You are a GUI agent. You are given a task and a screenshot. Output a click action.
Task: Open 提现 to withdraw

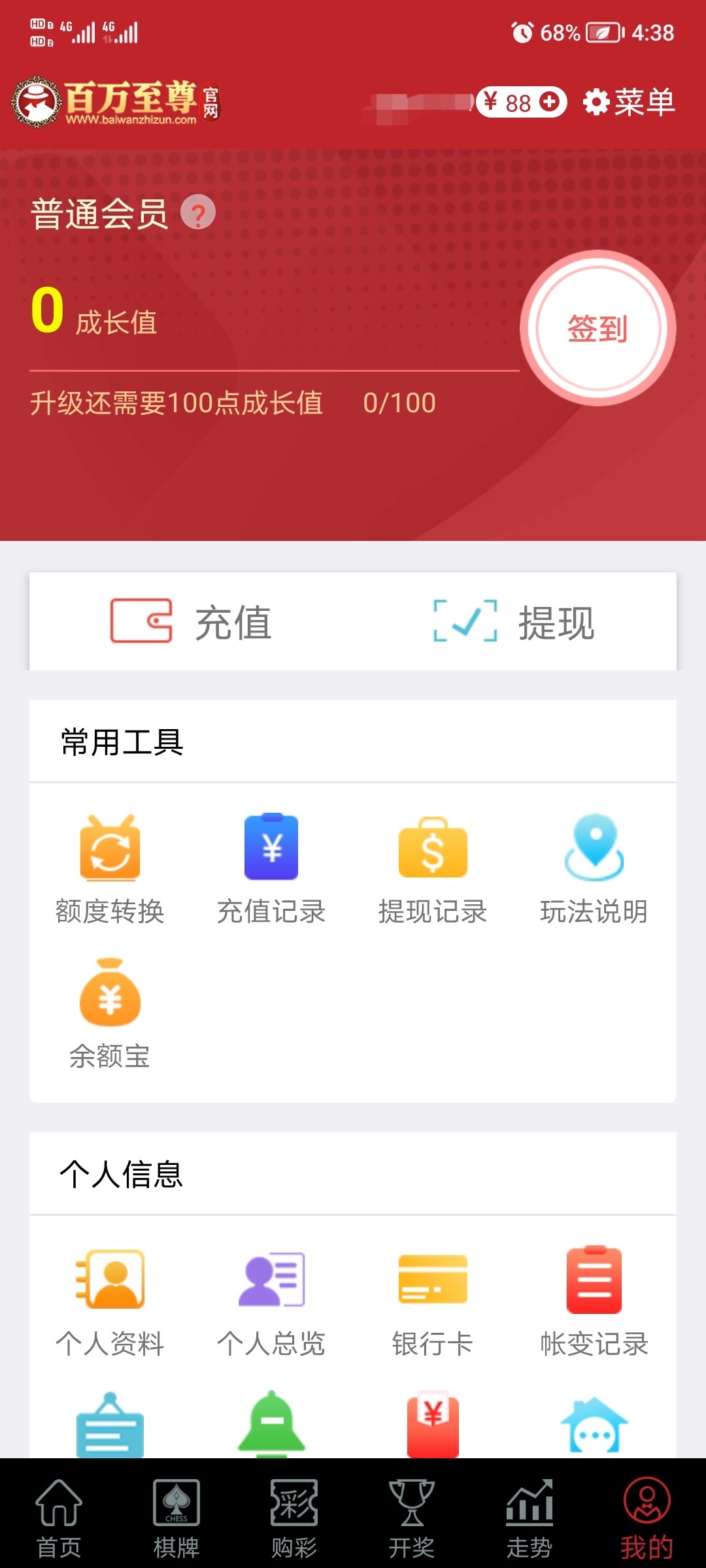(514, 621)
